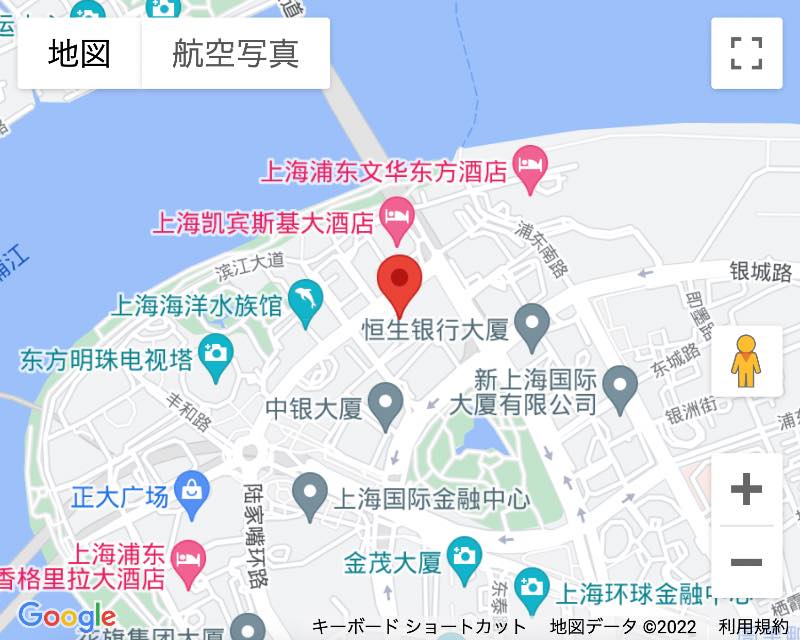Screen dimensions: 800x640
Task: Open the 上海国际金融中心 marker
Action: pyautogui.click(x=310, y=493)
